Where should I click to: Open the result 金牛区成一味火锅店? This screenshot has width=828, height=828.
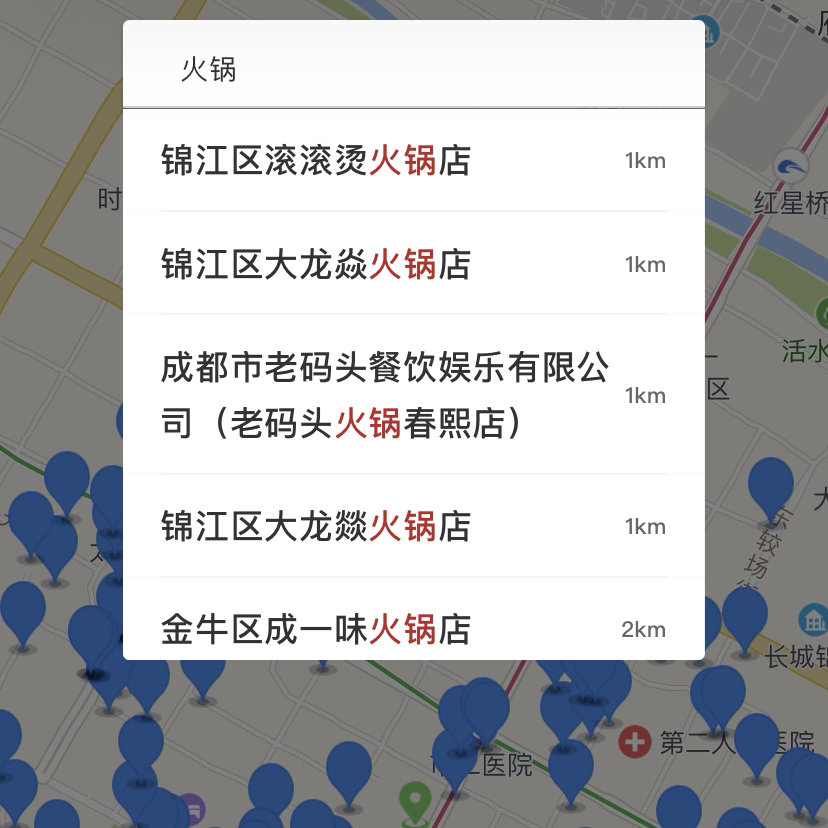(413, 629)
